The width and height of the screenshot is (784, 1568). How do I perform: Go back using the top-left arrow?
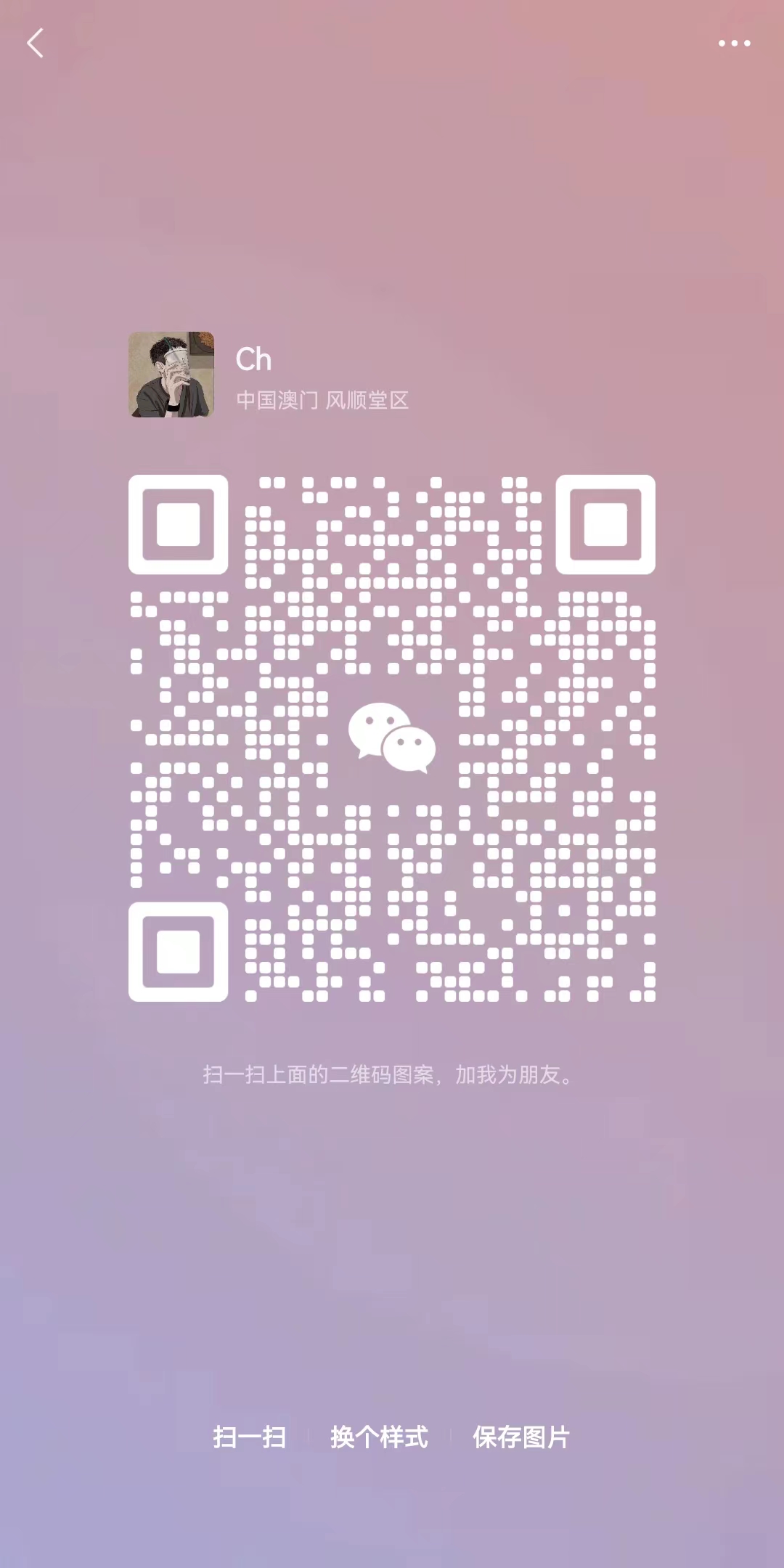(x=35, y=43)
